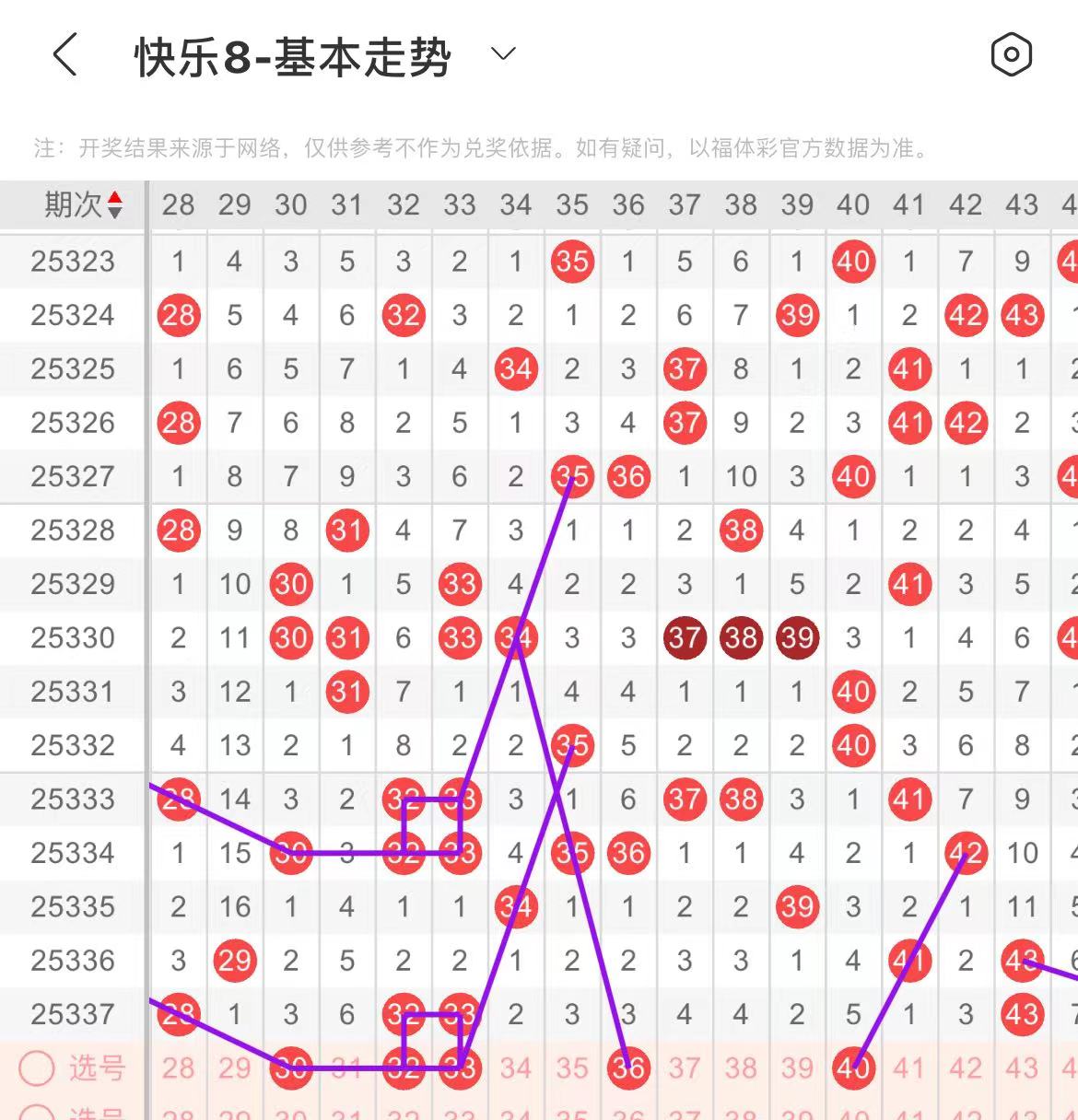
Task: Deselect number 36 in the first 选号 row
Action: pyautogui.click(x=628, y=1068)
